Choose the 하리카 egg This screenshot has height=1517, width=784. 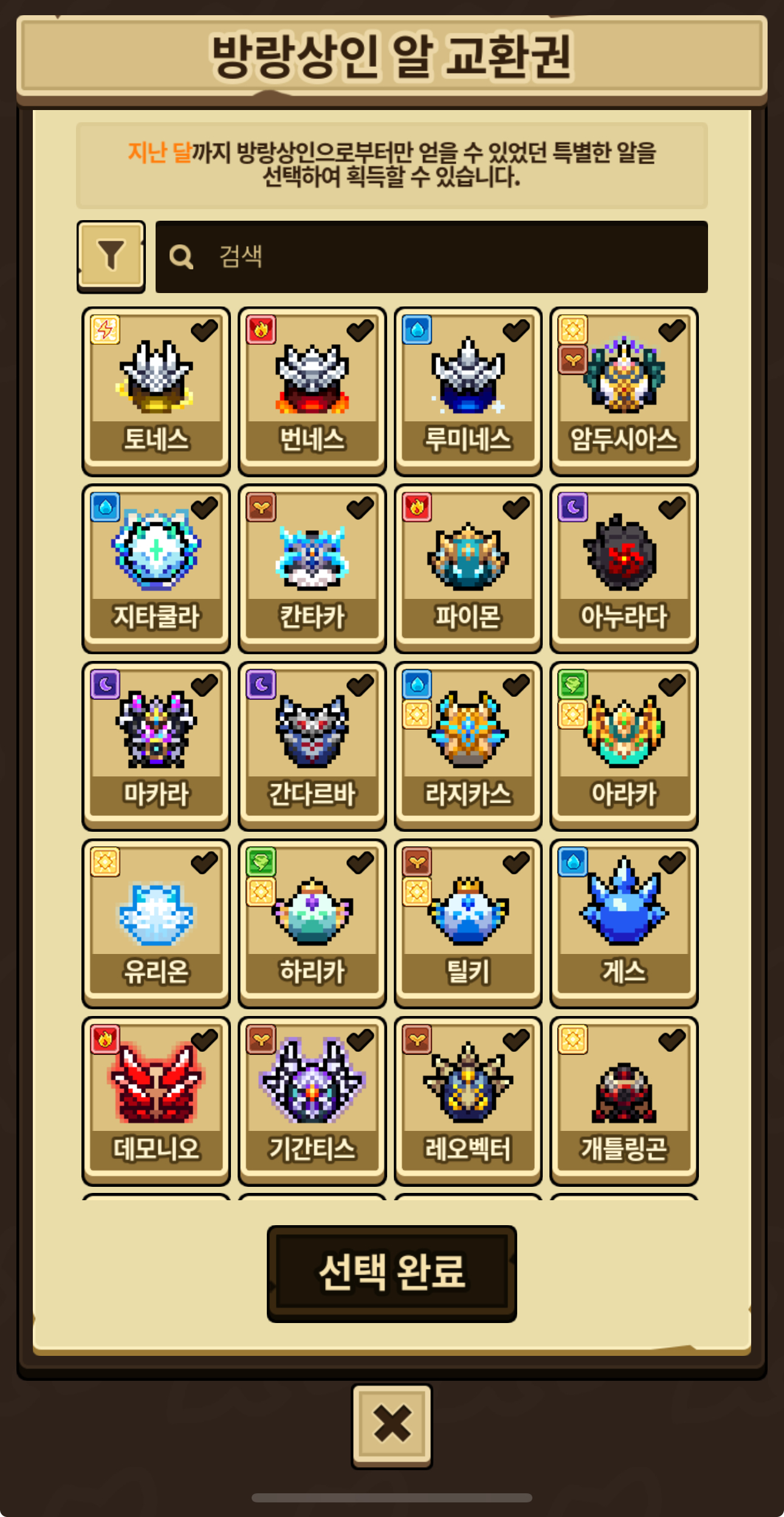312,923
